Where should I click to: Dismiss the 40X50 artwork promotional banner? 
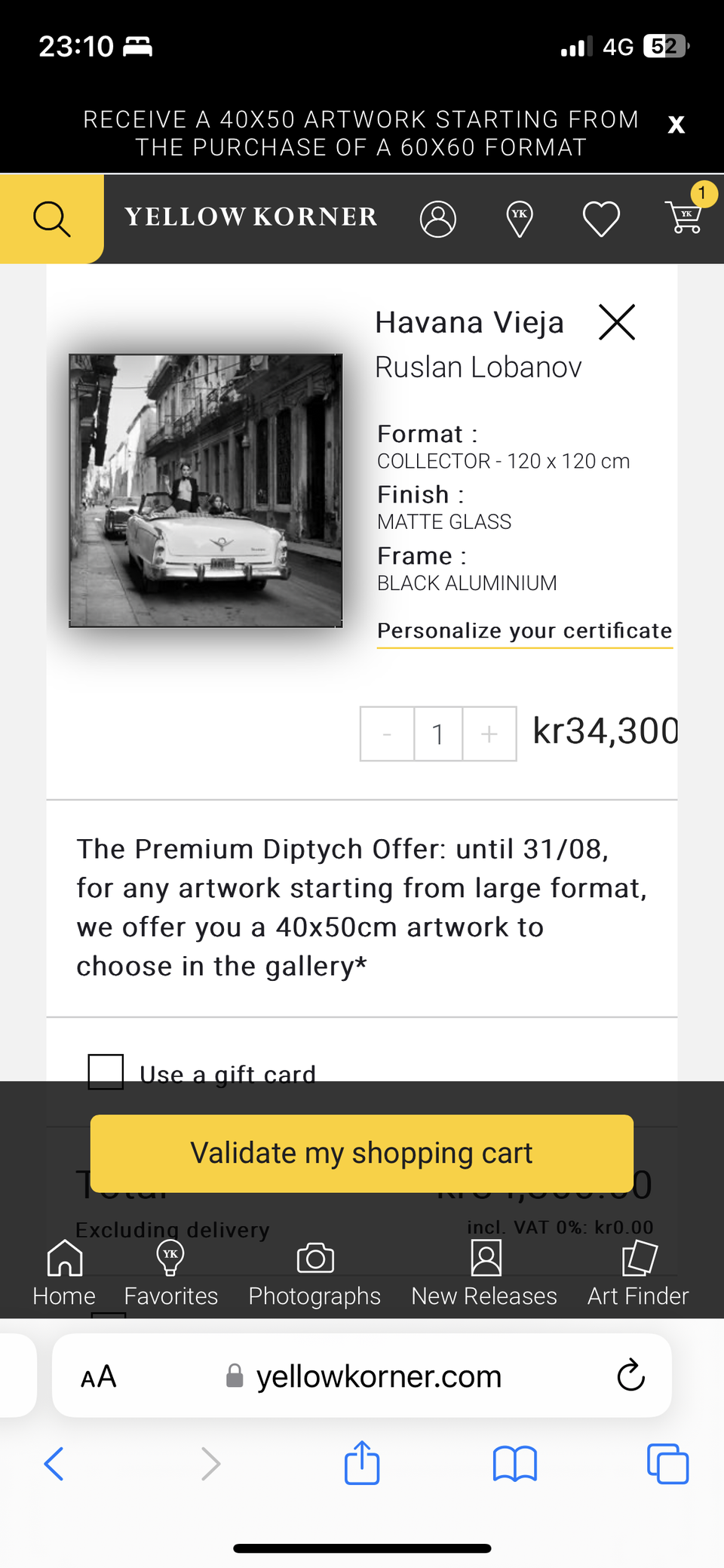pos(676,125)
